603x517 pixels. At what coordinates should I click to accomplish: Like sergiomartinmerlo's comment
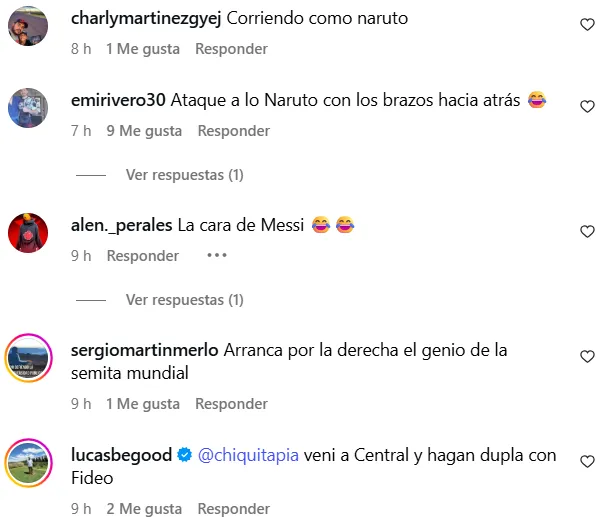[x=587, y=356]
